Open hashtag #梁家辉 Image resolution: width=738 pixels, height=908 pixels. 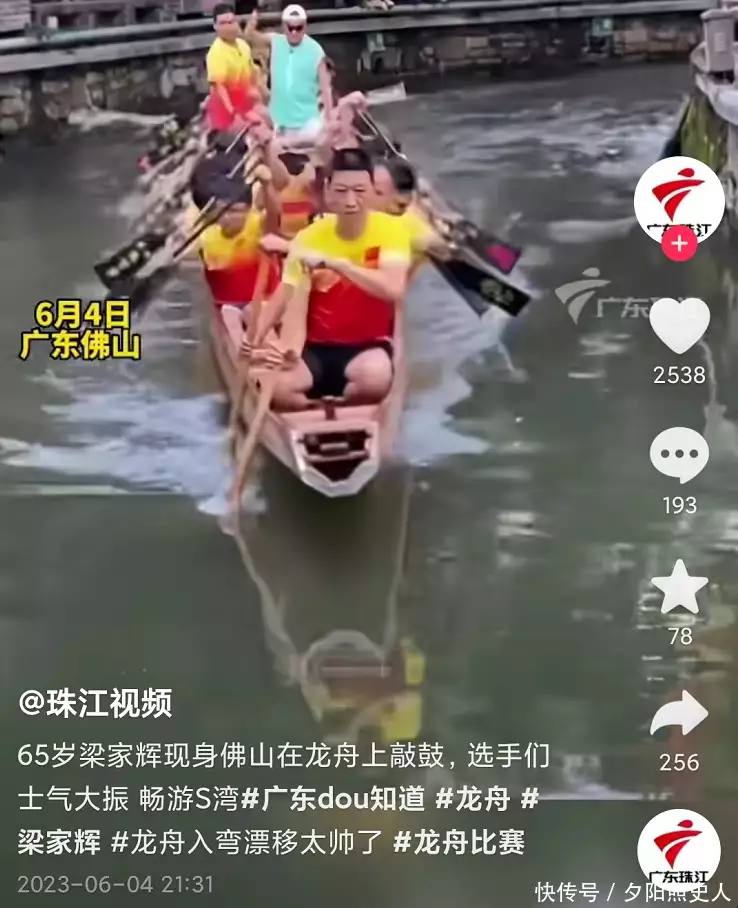coord(60,842)
